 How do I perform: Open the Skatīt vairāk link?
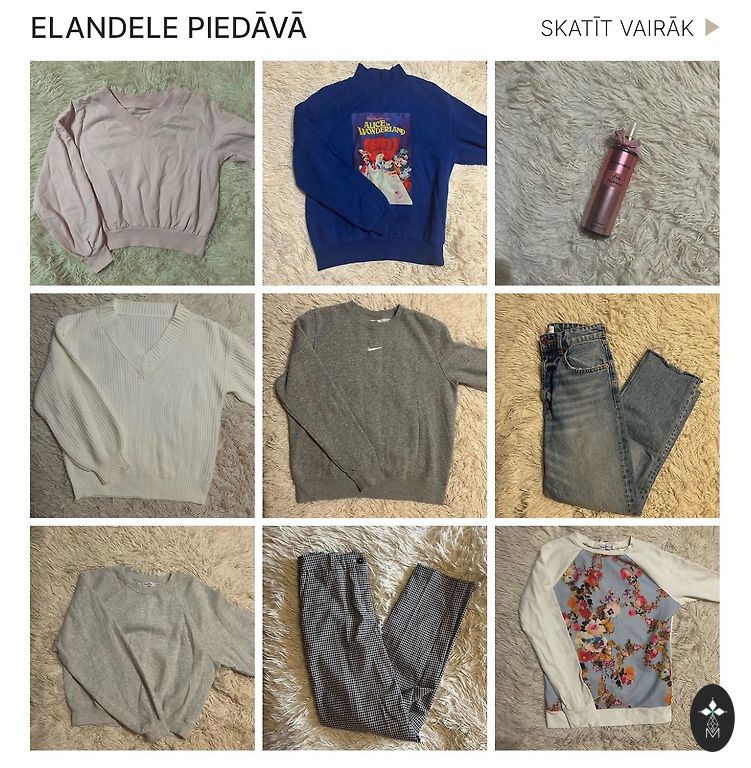coord(629,28)
